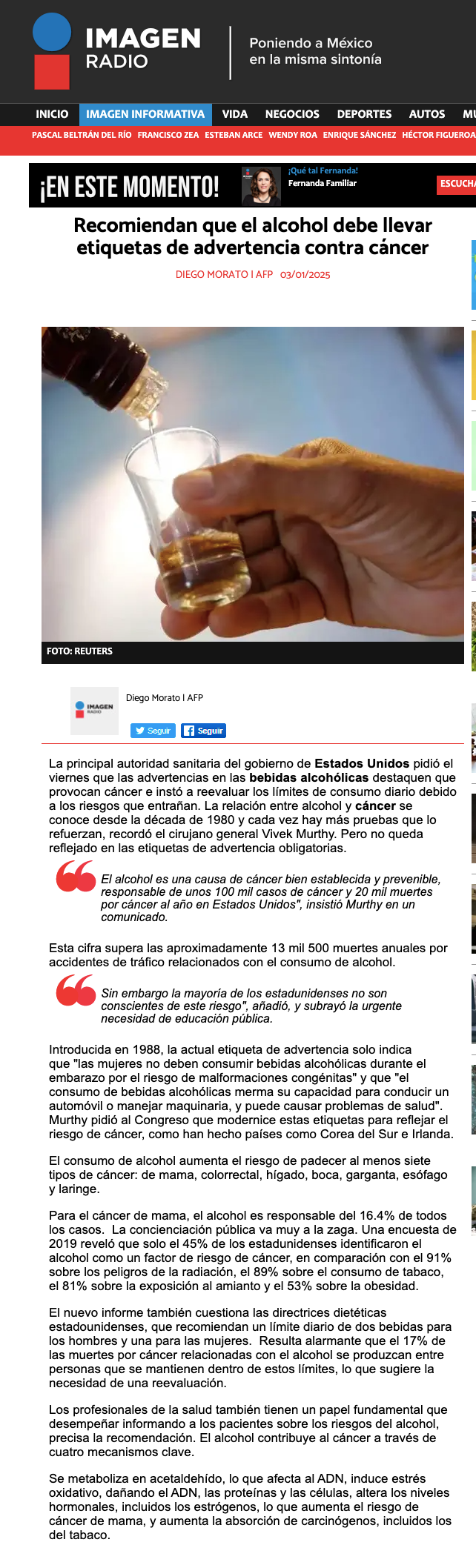The height and width of the screenshot is (1568, 476).
Task: Open Esteban Arce's page
Action: (x=234, y=135)
